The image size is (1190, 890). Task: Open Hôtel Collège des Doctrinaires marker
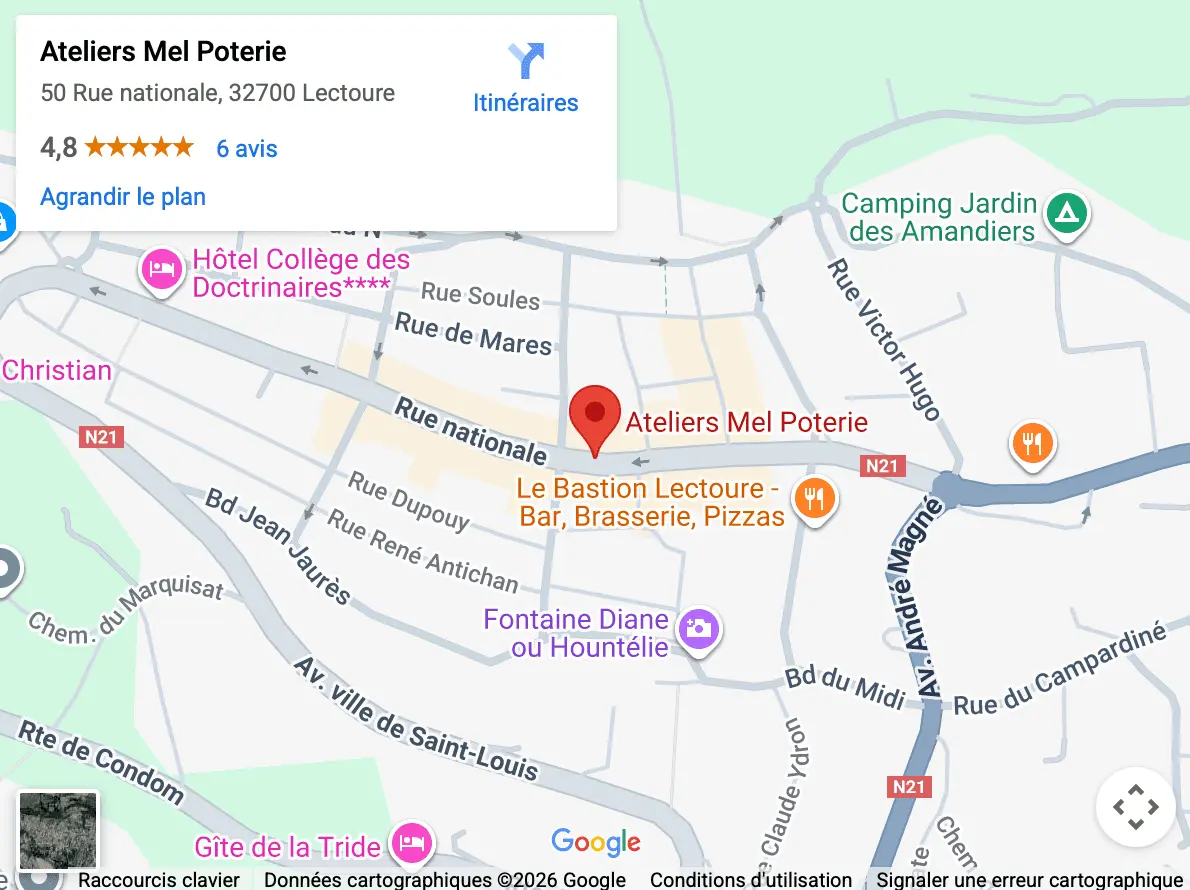[163, 269]
